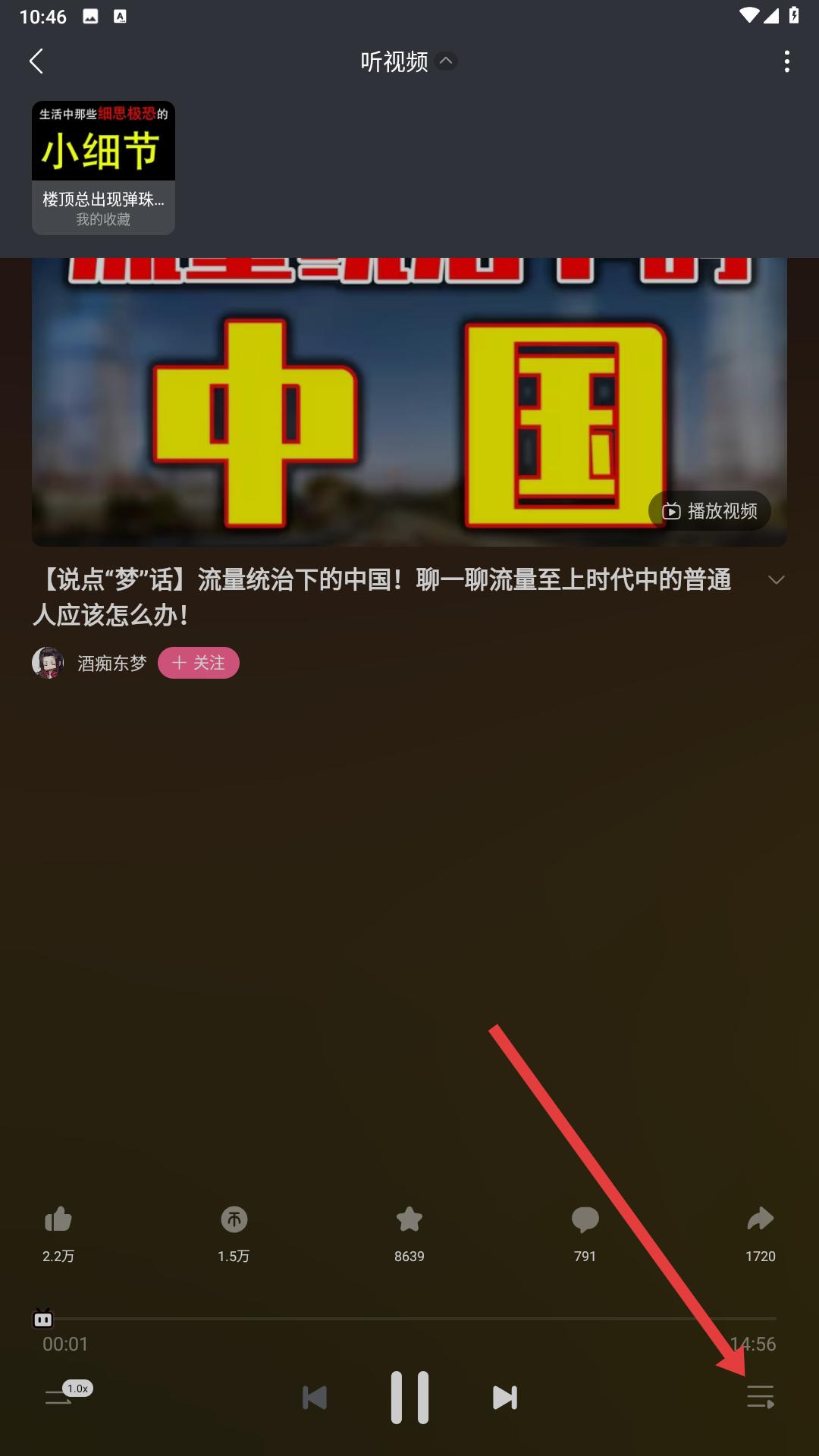Go back using the top-left arrow
The height and width of the screenshot is (1456, 819).
(36, 61)
